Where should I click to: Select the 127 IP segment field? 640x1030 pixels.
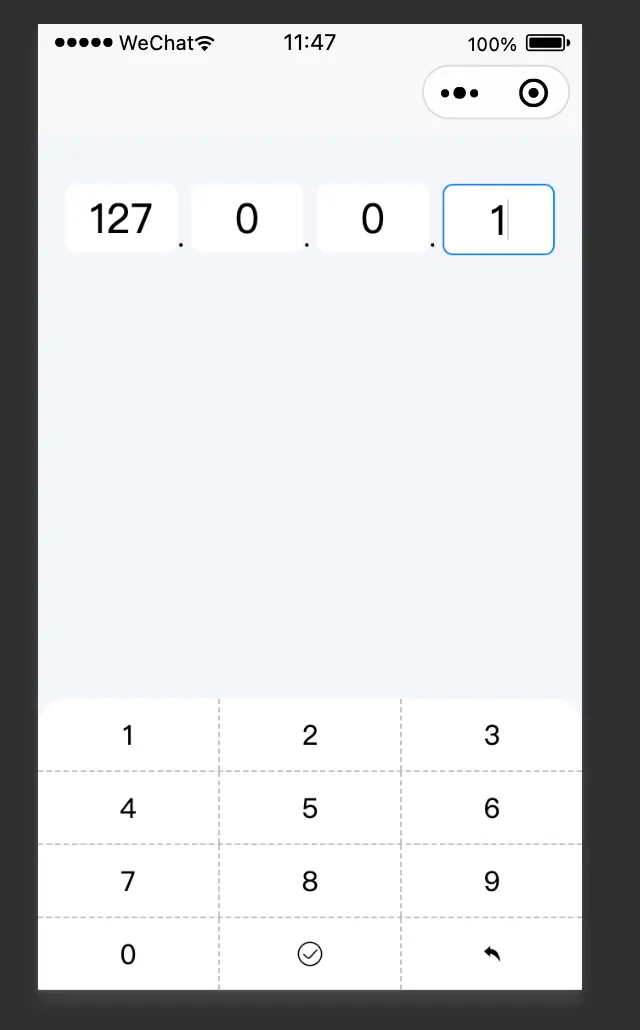[122, 219]
